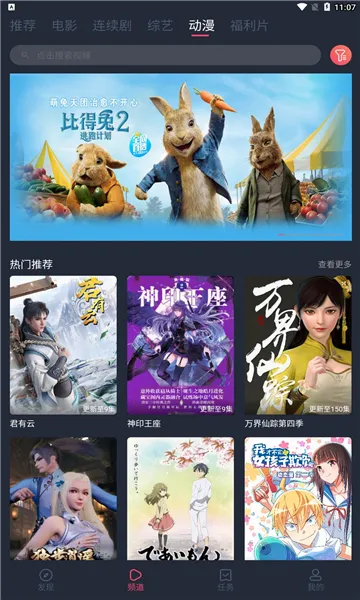Go to the 我的 profile tab
The image size is (360, 600).
[315, 580]
